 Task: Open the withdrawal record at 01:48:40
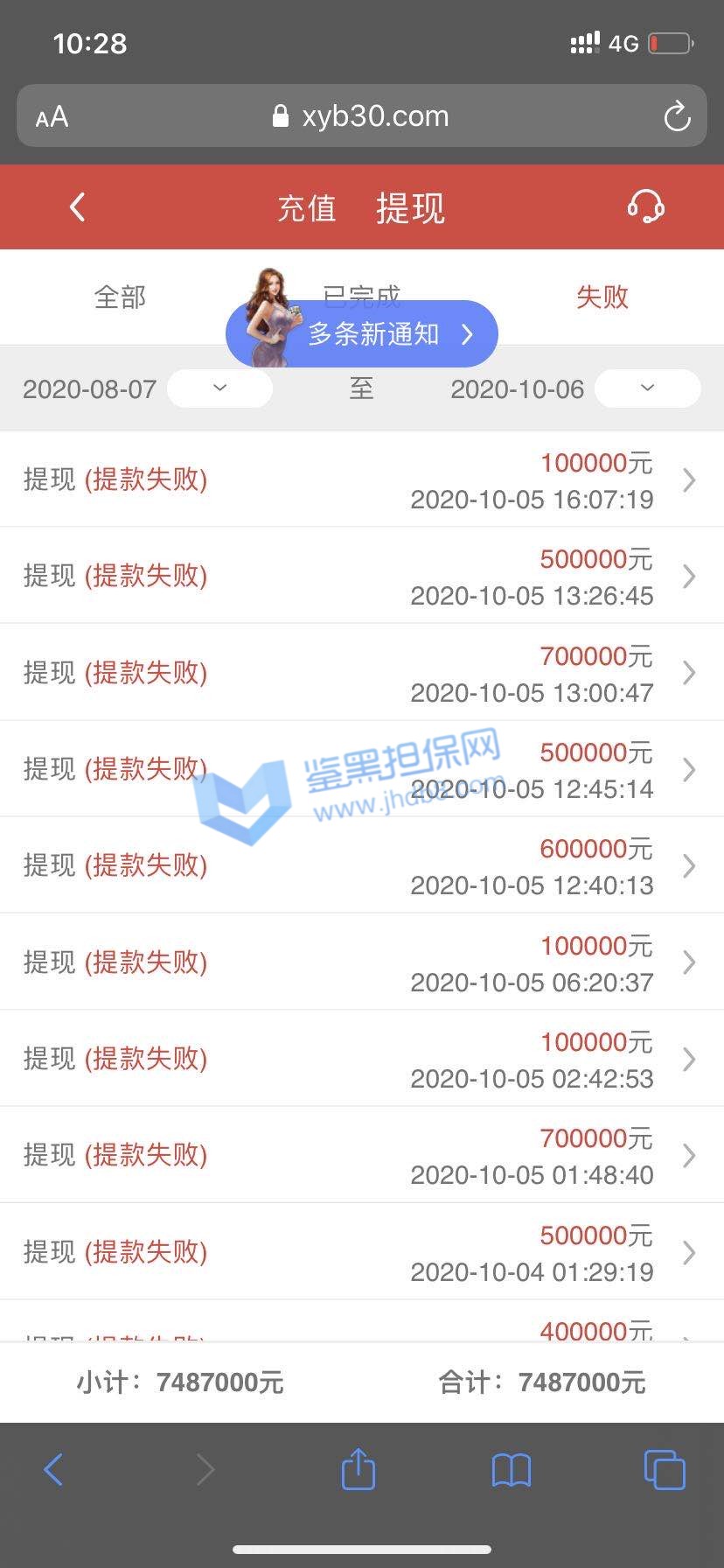tap(362, 1155)
